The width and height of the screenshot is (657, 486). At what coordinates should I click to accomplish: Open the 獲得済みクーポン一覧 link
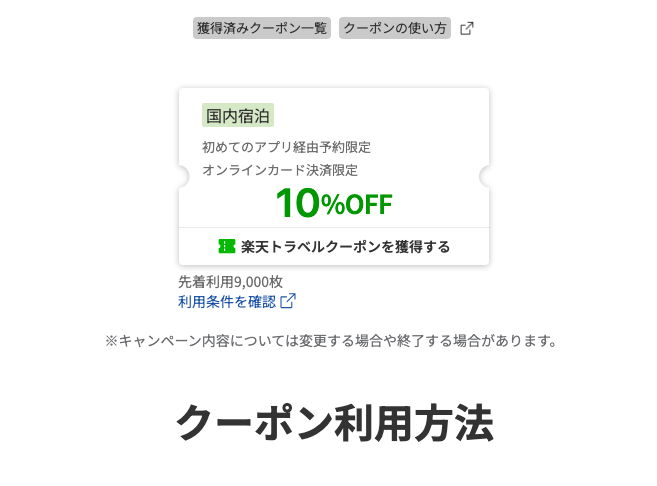click(261, 28)
